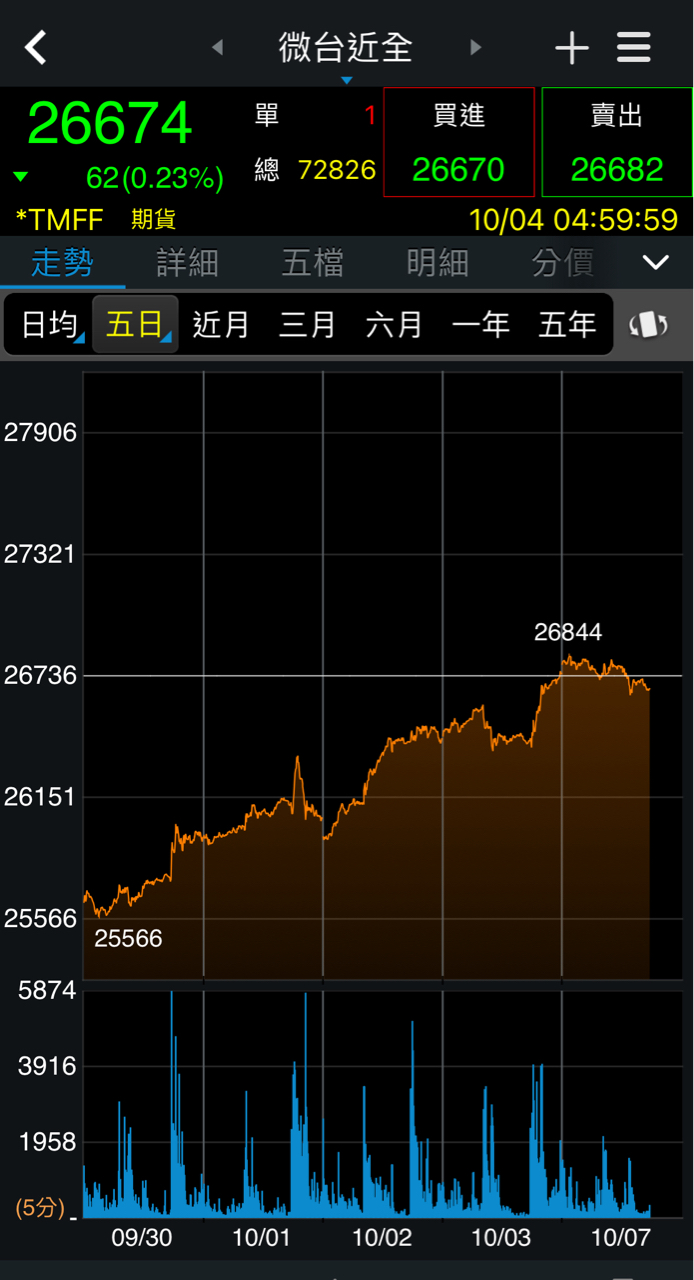Rotate the chart to landscape view
The image size is (694, 1280).
coord(647,324)
